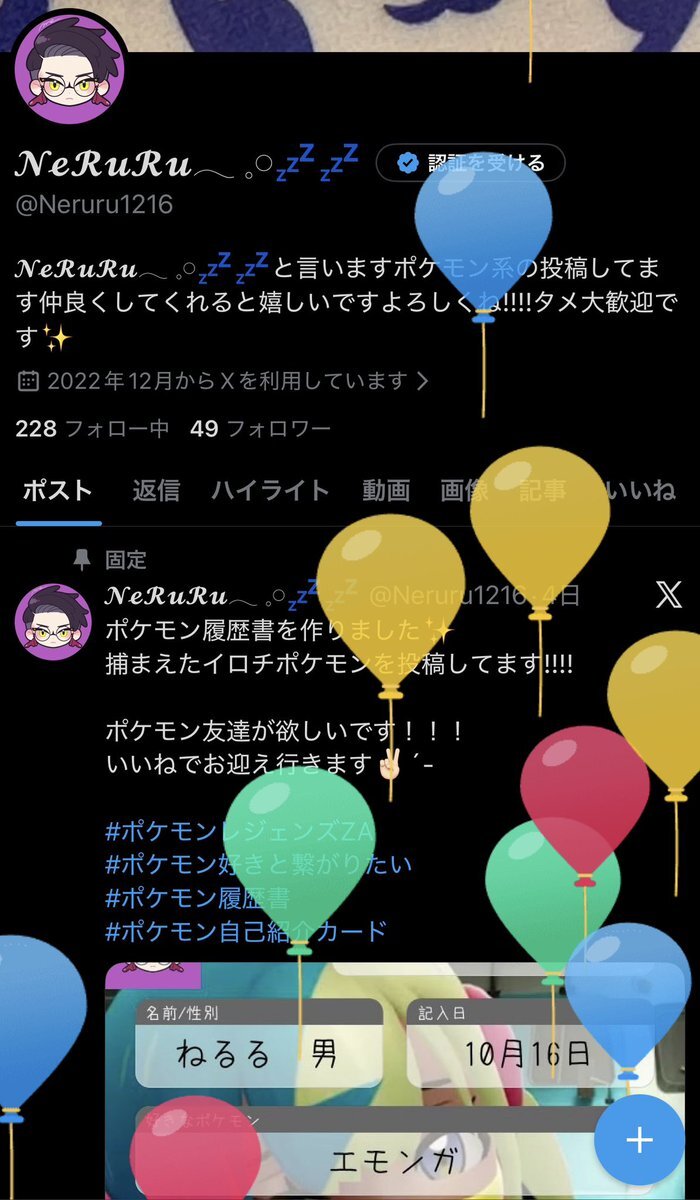
Task: Tap the X logo icon on the pinned post
Action: coord(668,597)
